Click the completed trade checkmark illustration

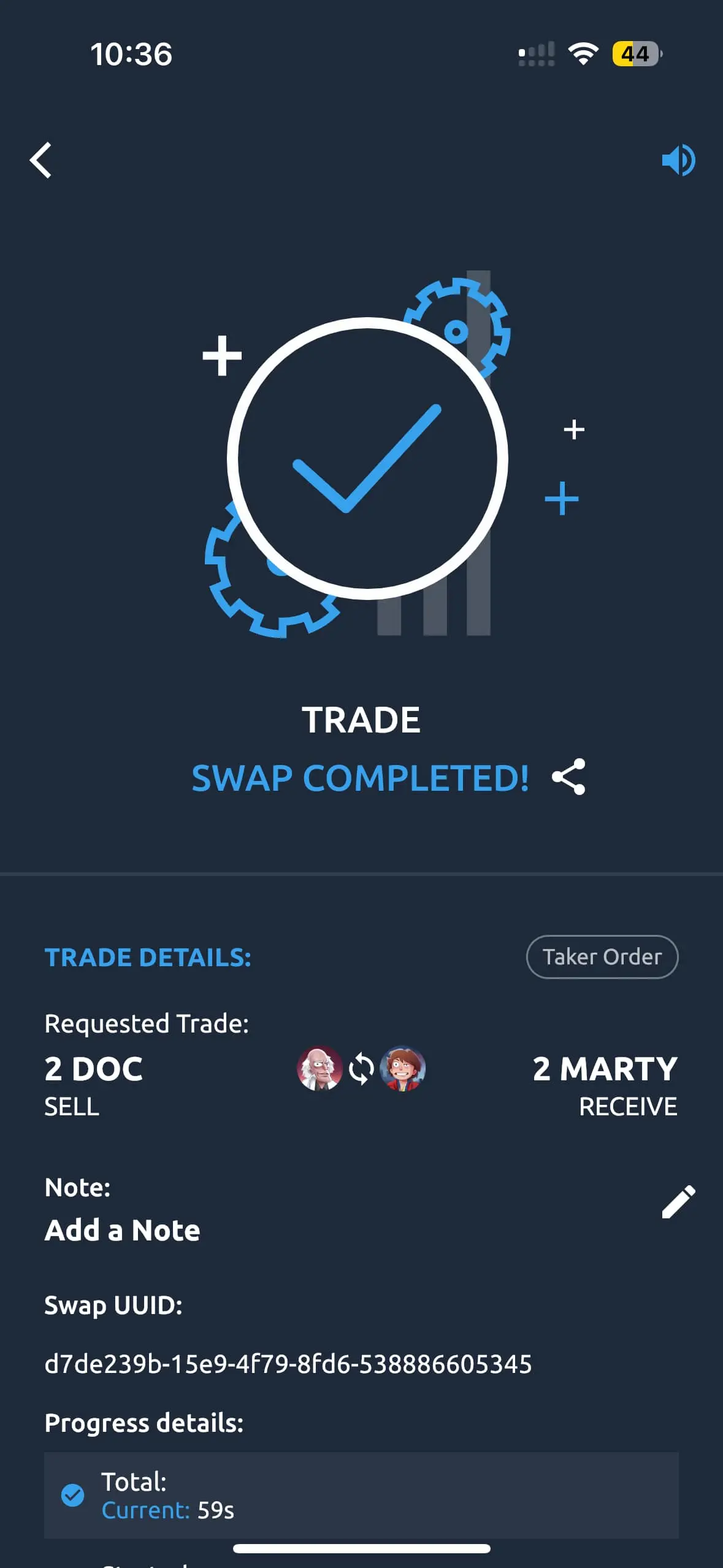(x=367, y=457)
